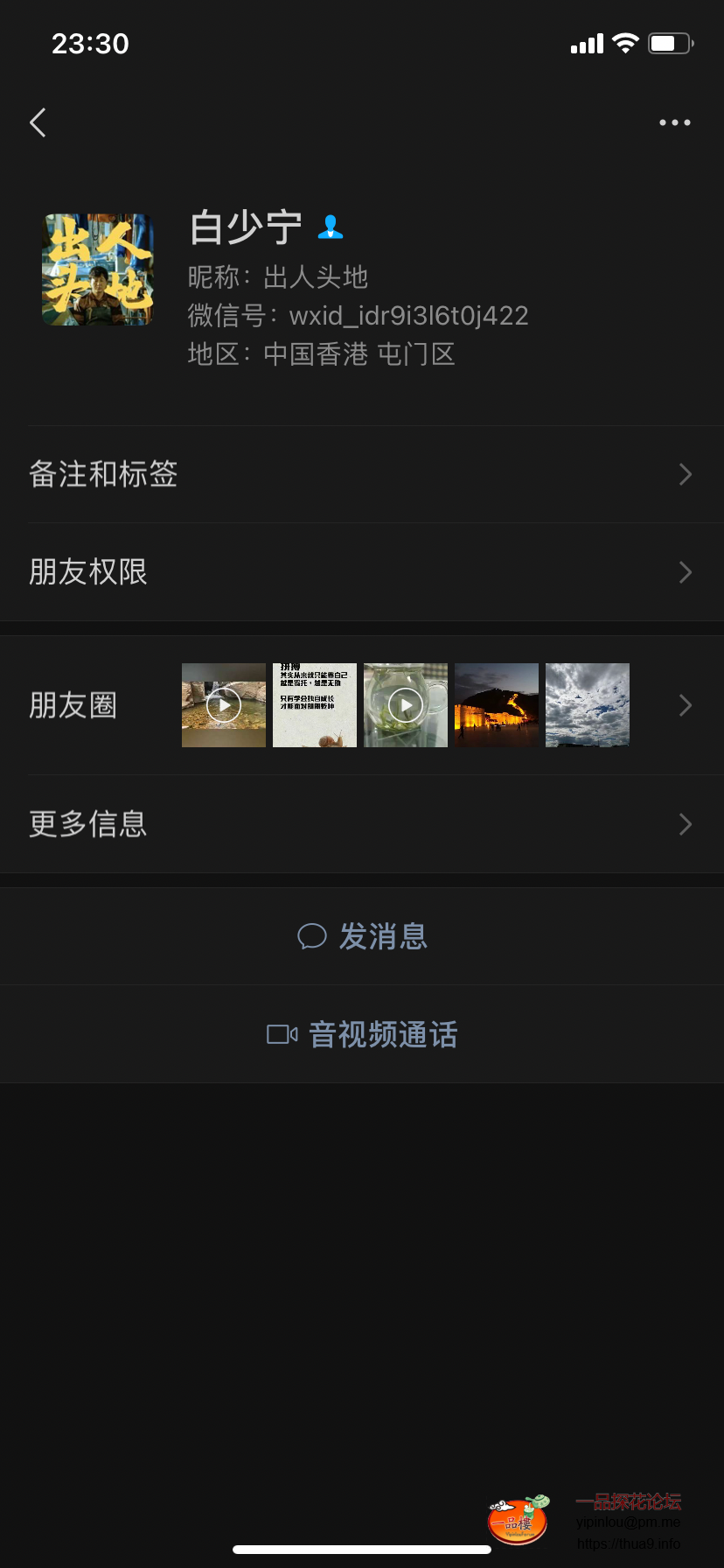This screenshot has width=724, height=1568.
Task: Tap the back arrow to return
Action: (x=38, y=122)
